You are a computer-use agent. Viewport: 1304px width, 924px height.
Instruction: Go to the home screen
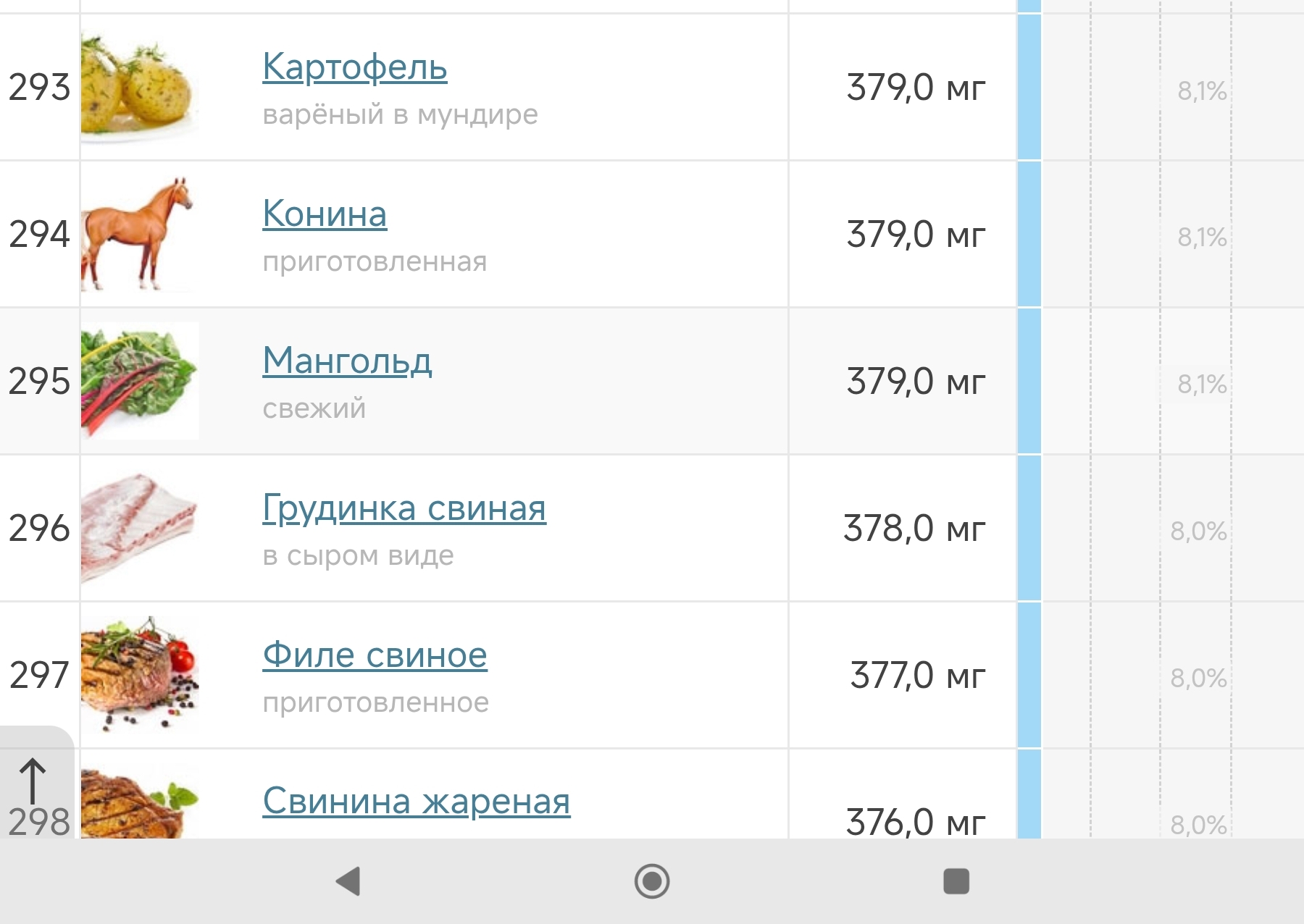652,881
